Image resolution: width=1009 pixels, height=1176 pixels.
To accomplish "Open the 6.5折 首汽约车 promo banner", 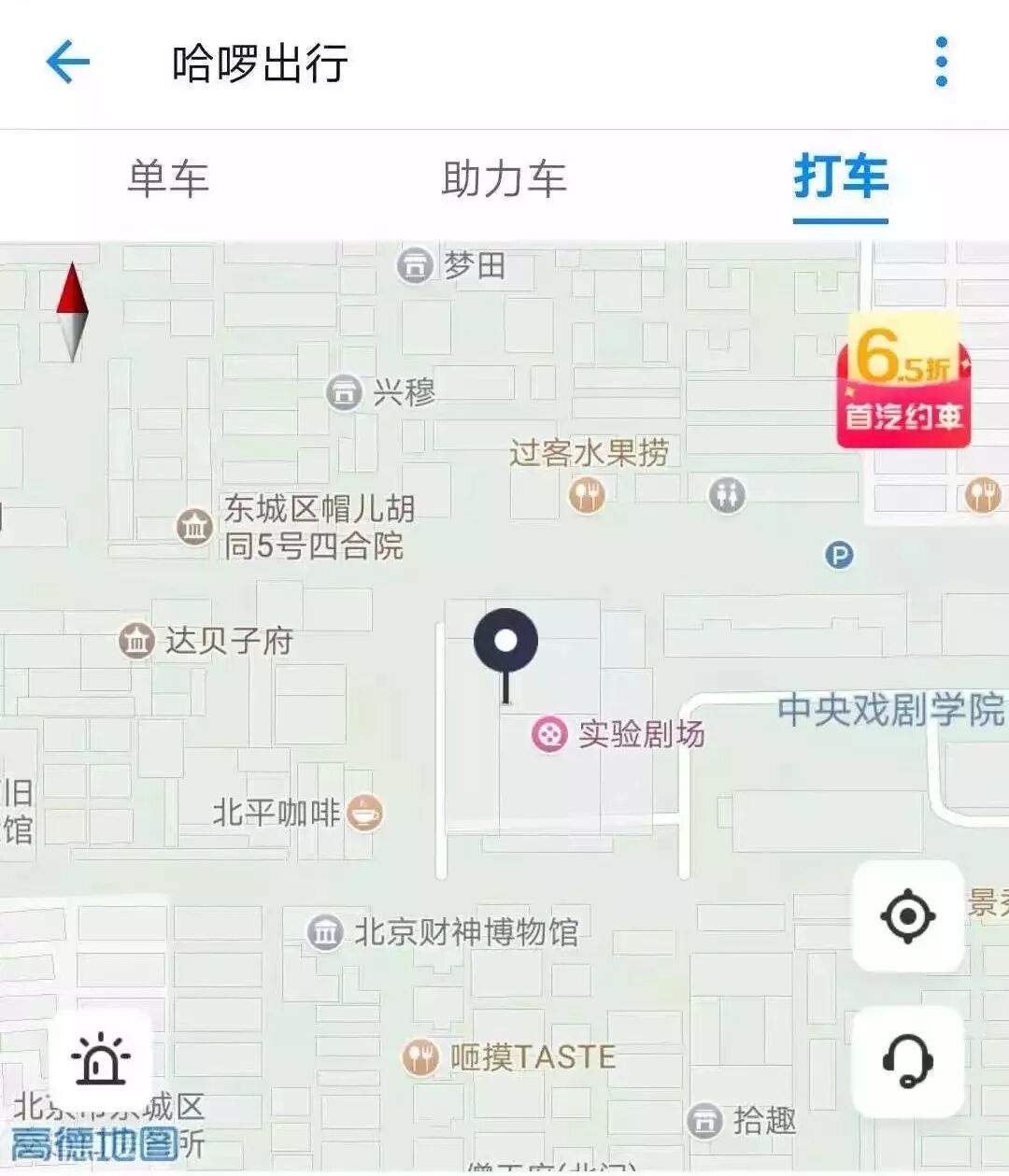I will 903,382.
